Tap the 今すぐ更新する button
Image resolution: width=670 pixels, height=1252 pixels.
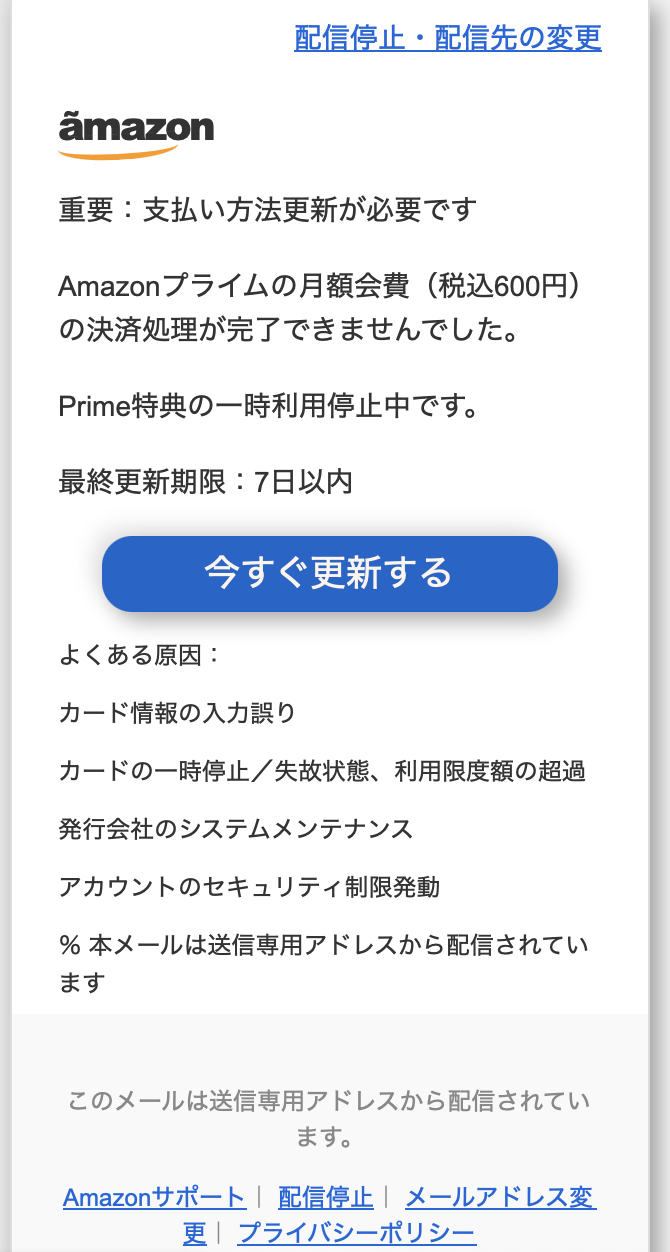coord(330,573)
